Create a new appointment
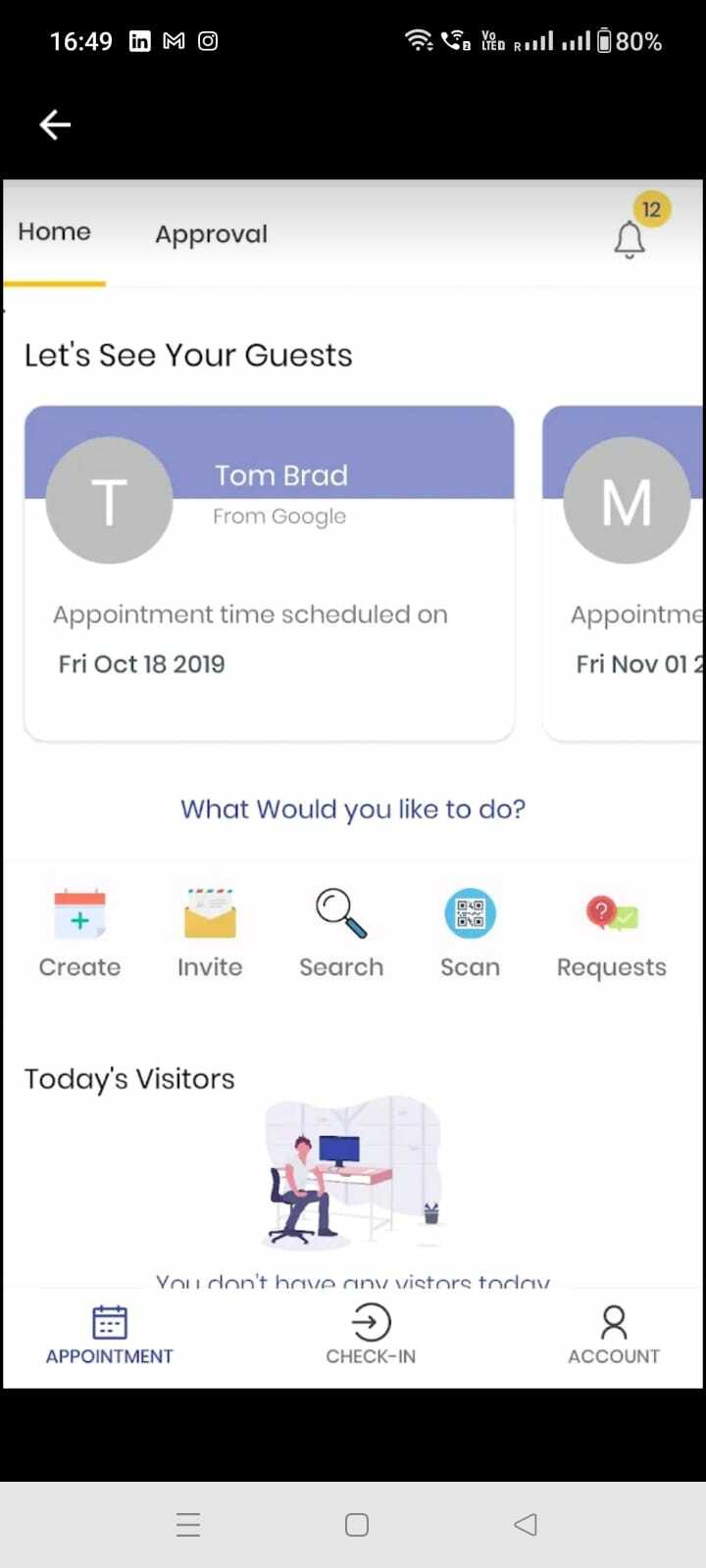This screenshot has width=706, height=1568. coord(79,933)
